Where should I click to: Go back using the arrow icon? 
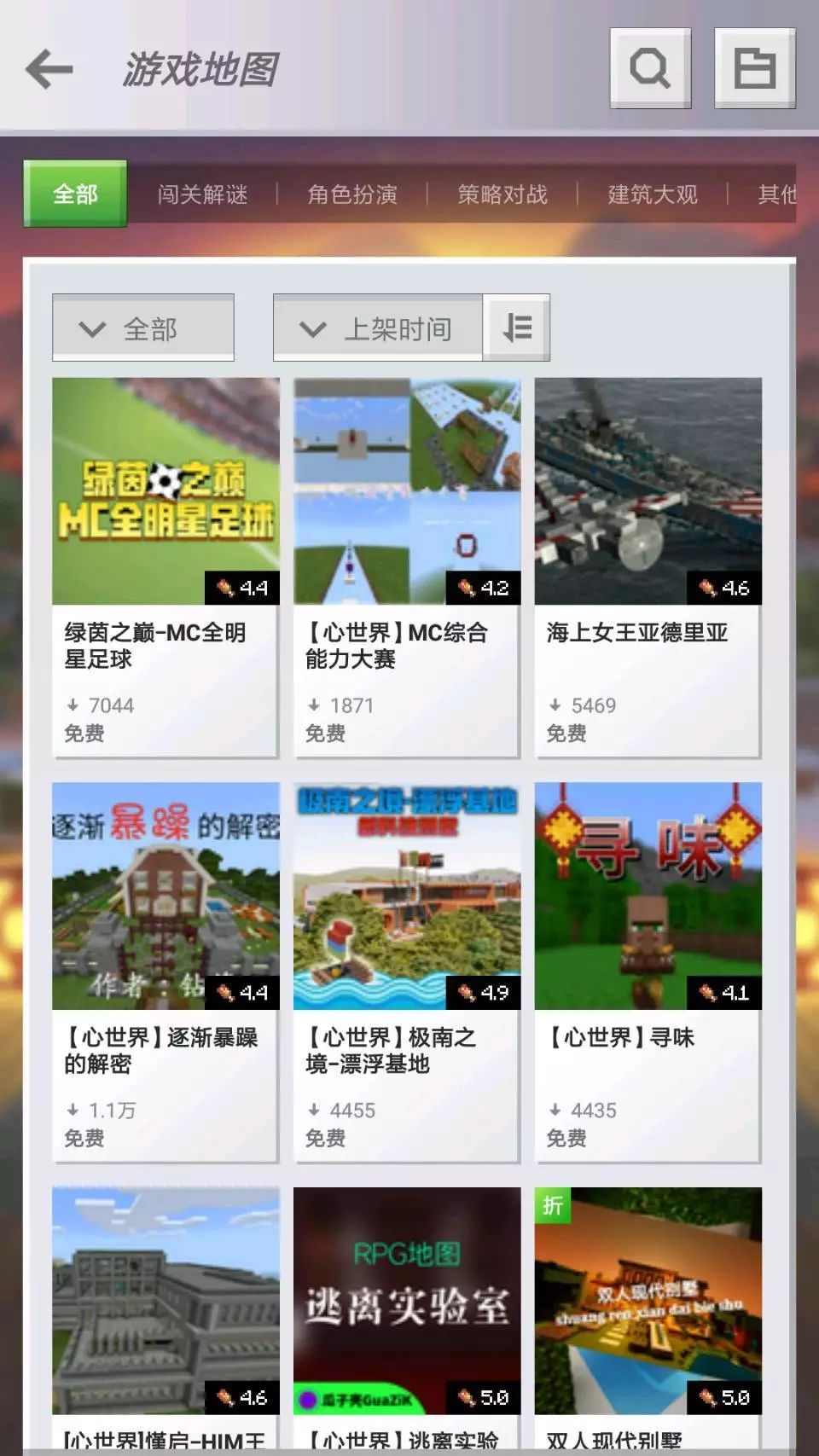(49, 69)
